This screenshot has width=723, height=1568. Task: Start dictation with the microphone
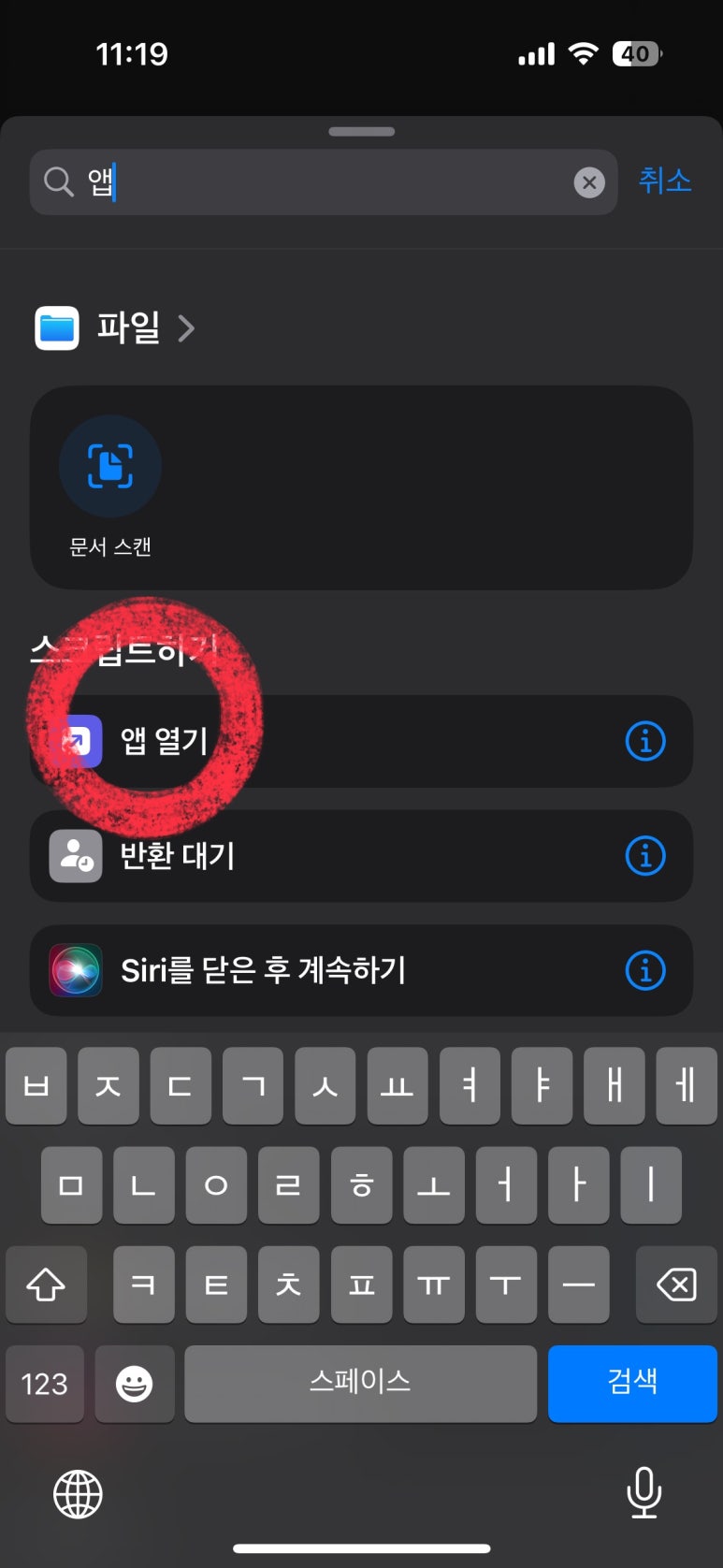click(x=643, y=1492)
